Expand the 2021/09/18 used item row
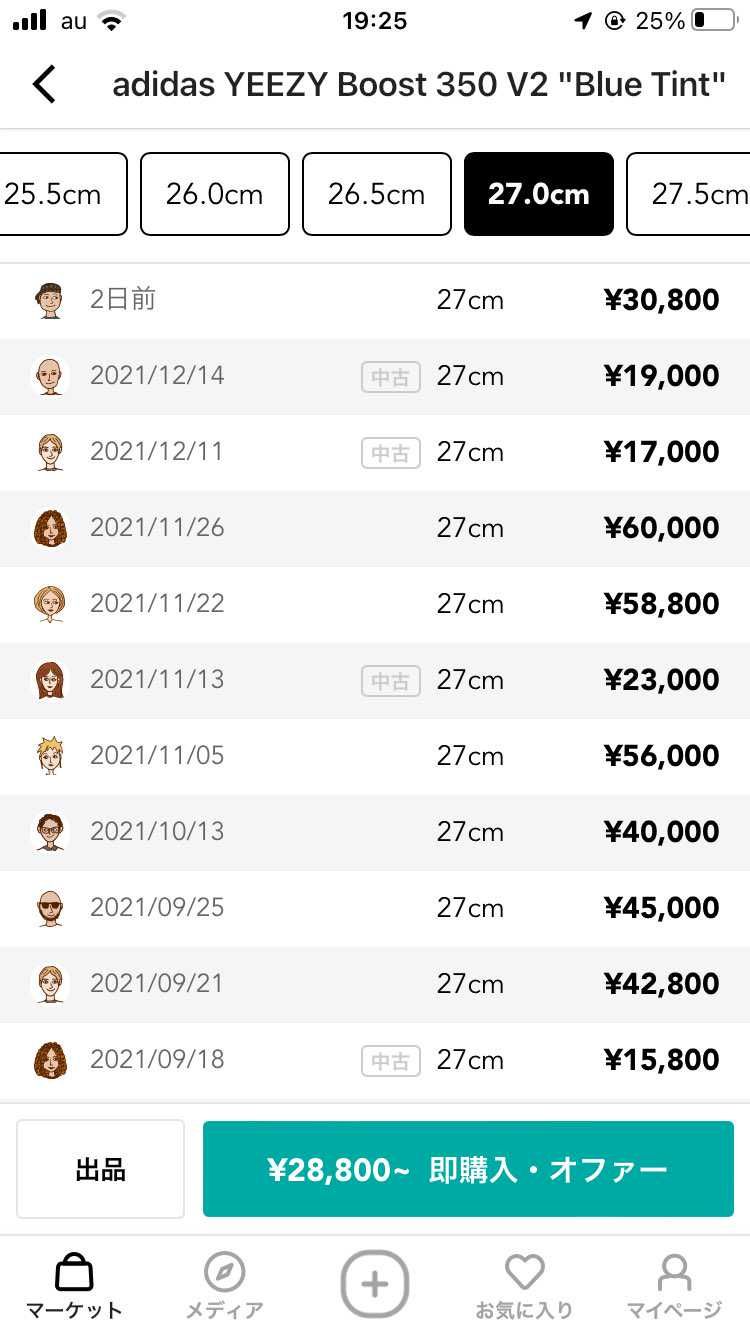 click(x=375, y=1059)
